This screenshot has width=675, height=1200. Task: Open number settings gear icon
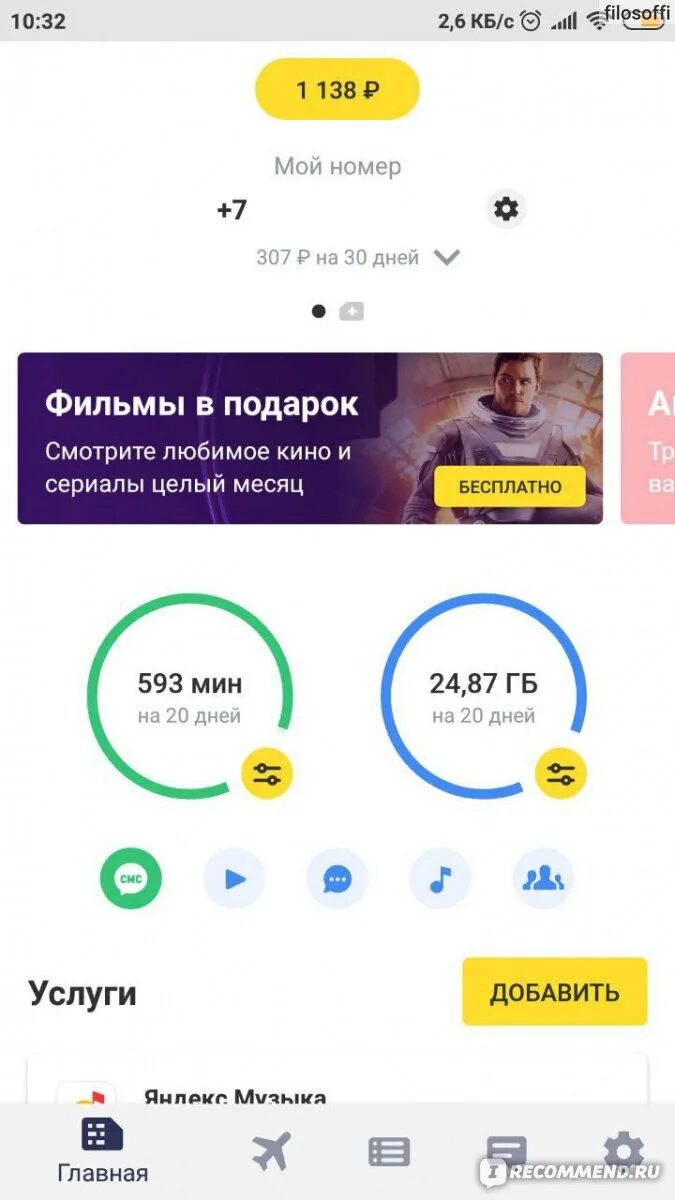507,209
